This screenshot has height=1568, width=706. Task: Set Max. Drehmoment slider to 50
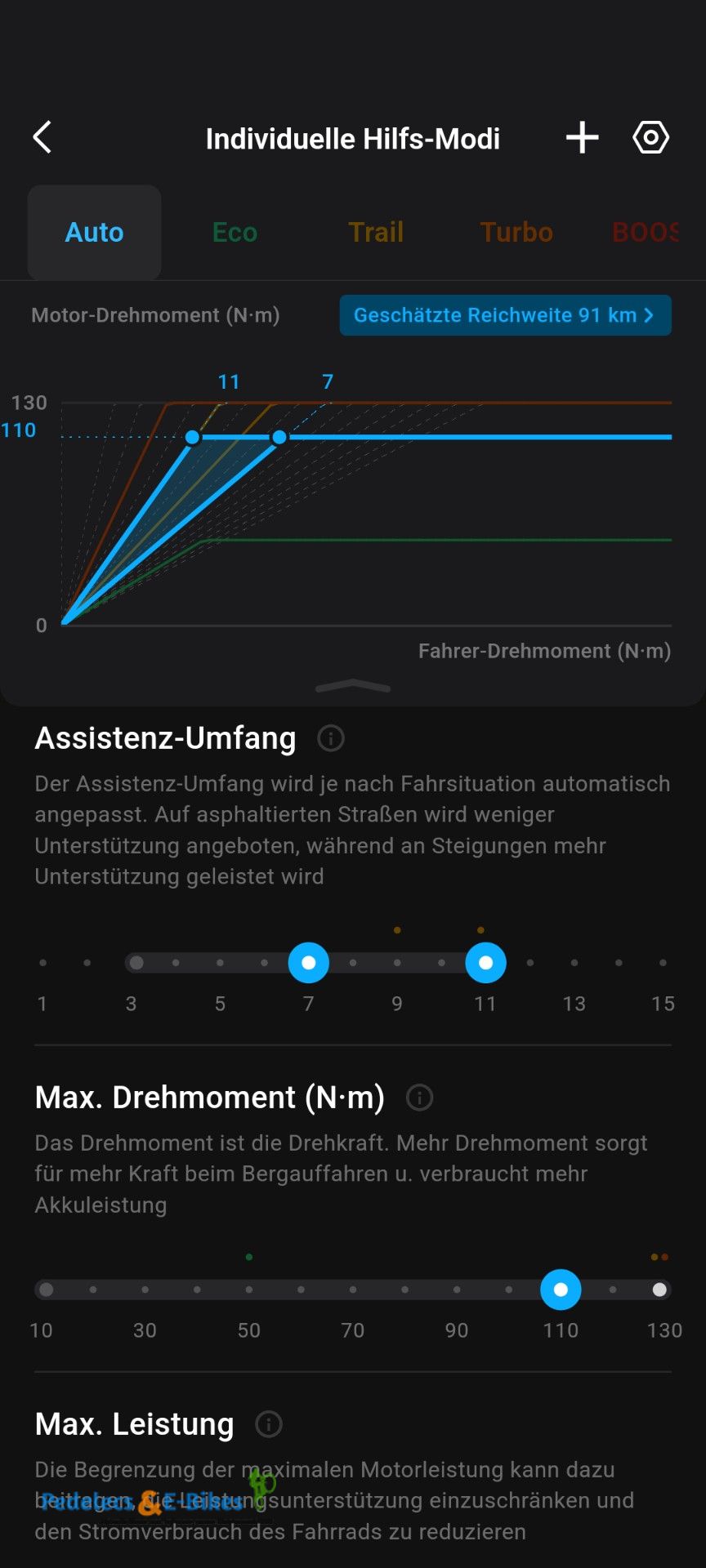[x=248, y=1290]
